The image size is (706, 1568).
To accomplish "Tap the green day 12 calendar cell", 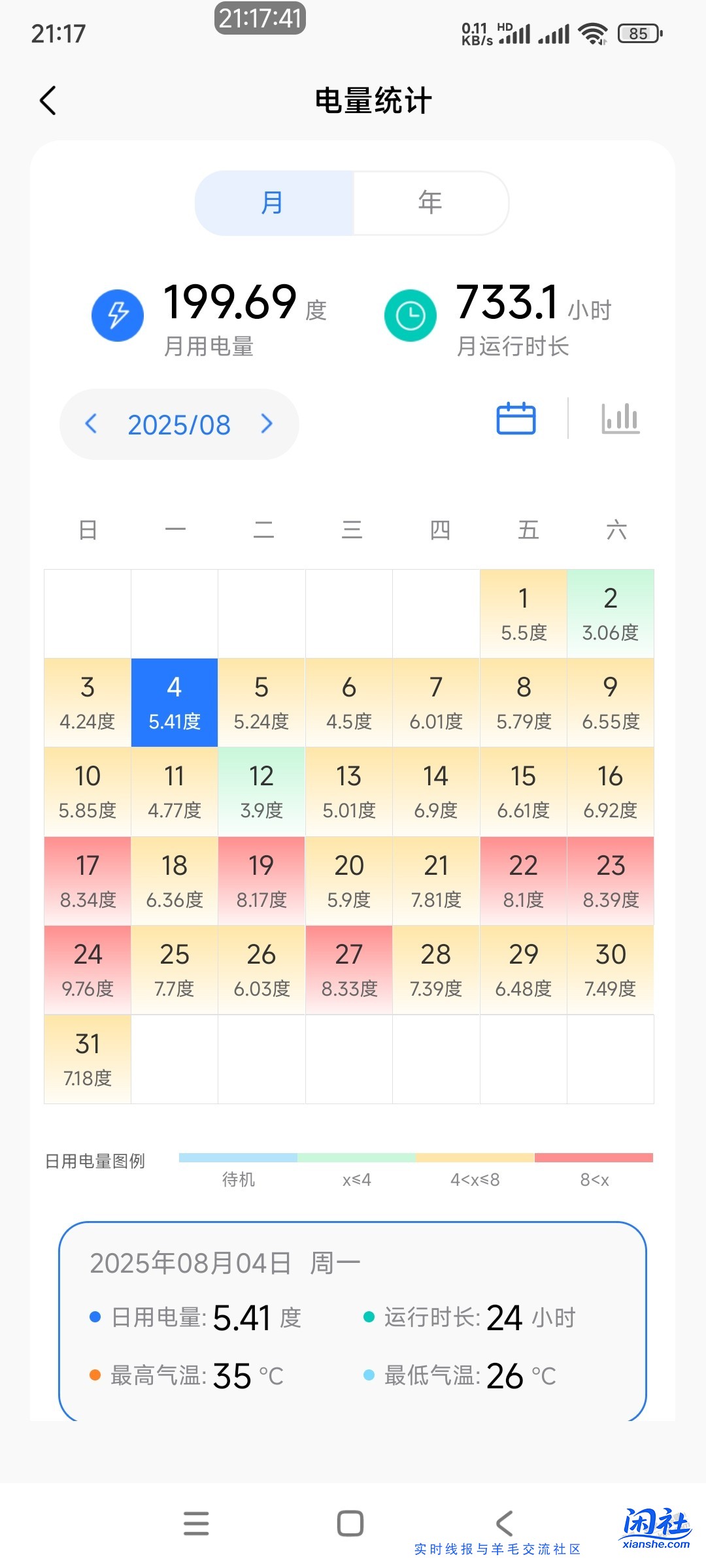I will click(x=261, y=790).
